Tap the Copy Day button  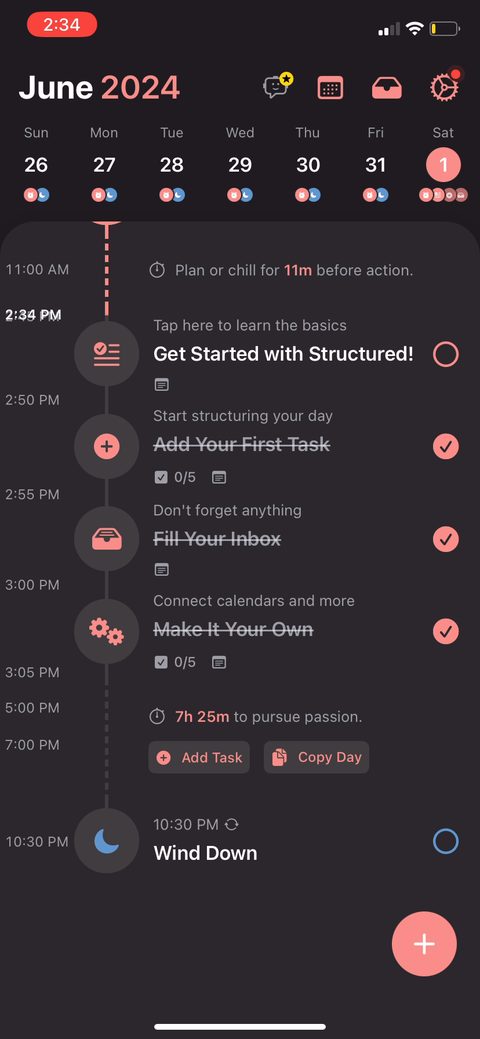(x=316, y=757)
